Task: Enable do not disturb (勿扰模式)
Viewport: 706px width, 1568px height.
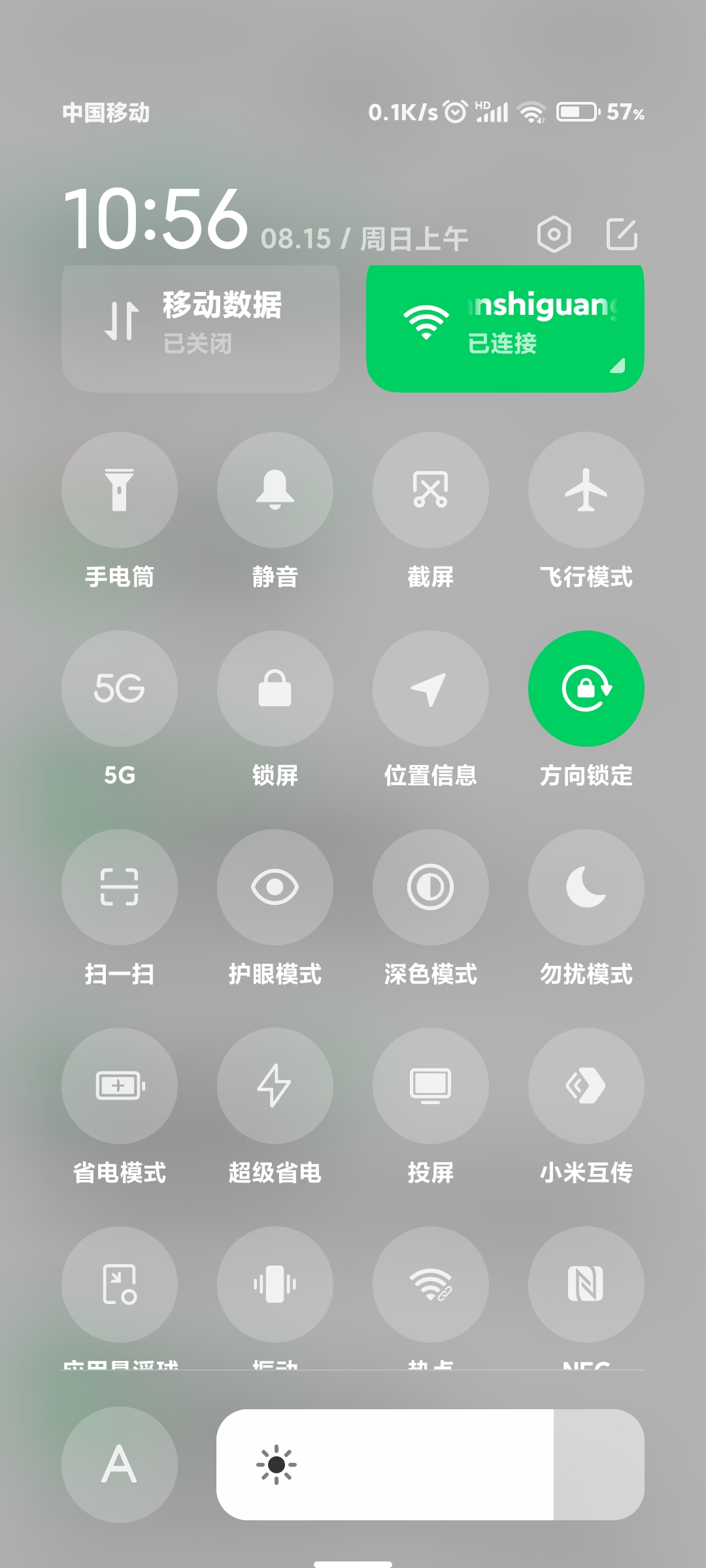Action: 586,887
